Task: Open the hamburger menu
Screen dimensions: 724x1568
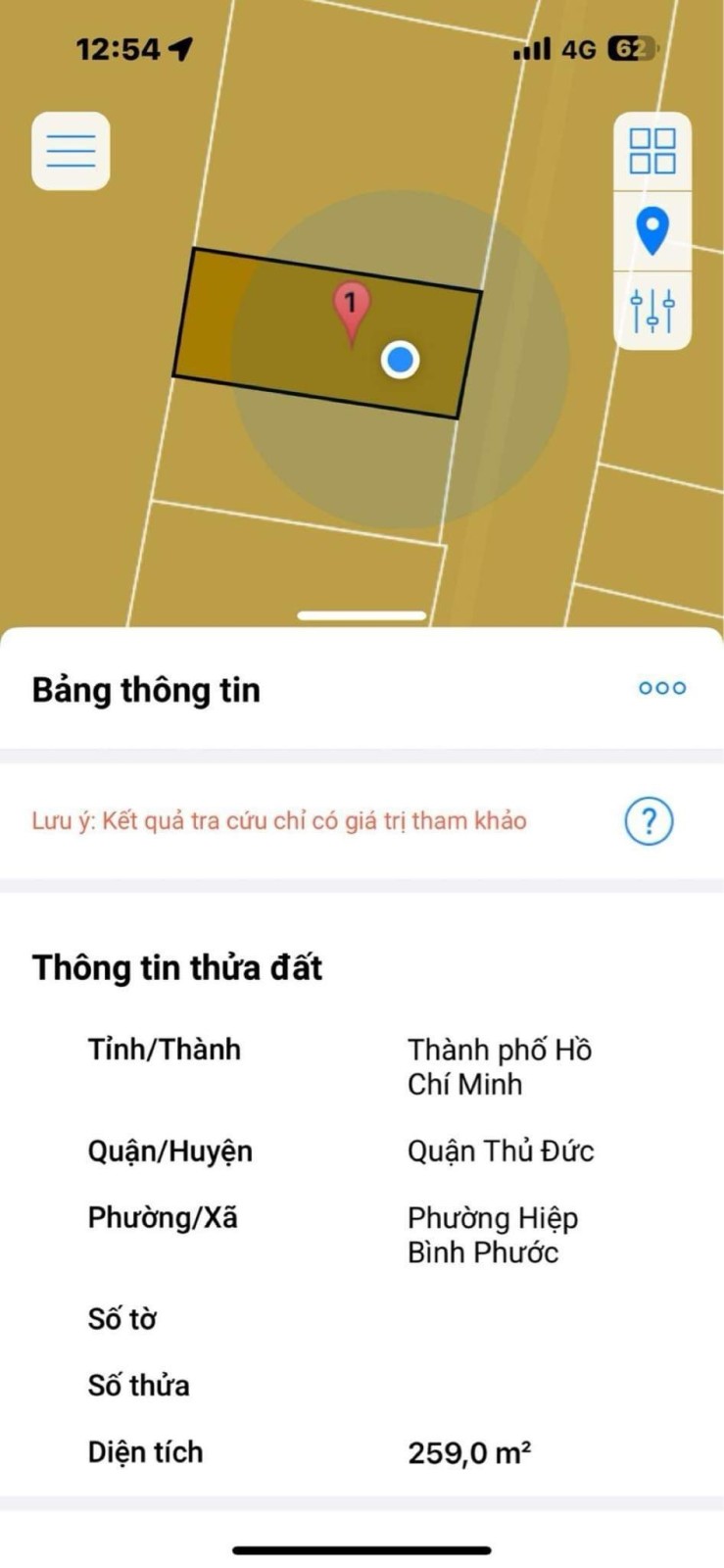Action: point(71,151)
